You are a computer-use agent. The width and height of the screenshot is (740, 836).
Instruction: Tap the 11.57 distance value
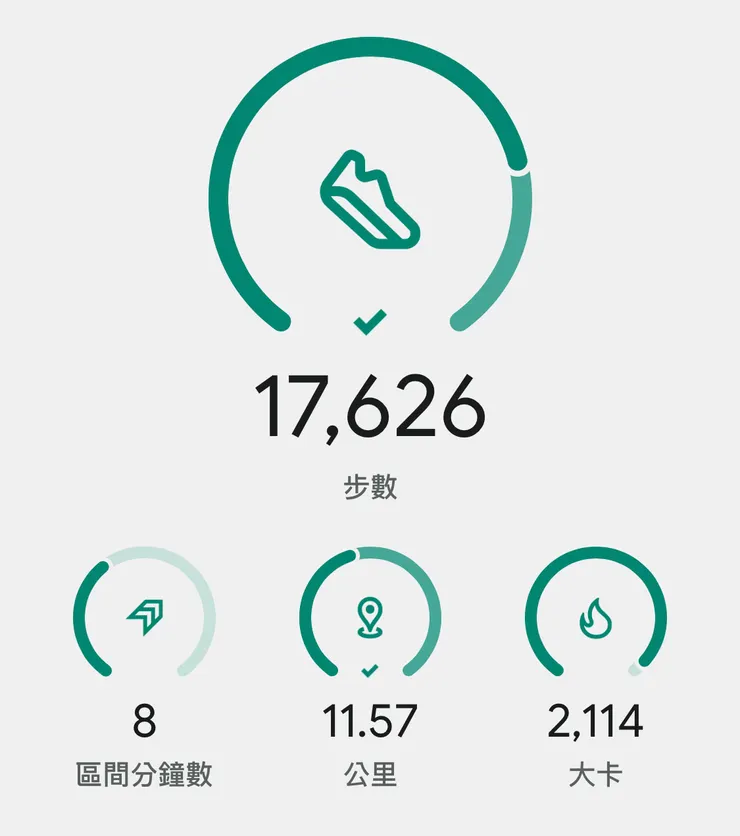[370, 719]
